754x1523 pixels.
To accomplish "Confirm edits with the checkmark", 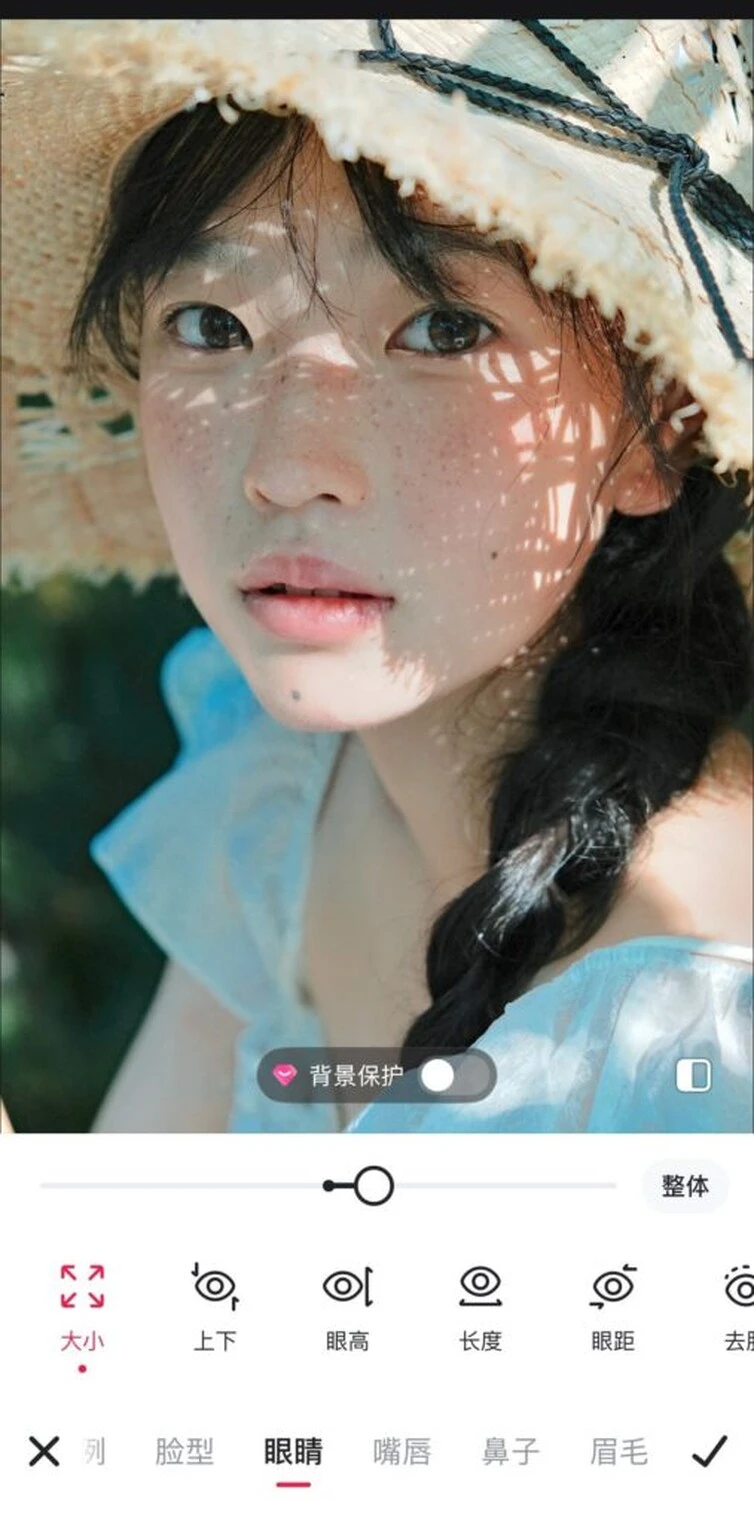I will pyautogui.click(x=709, y=1451).
